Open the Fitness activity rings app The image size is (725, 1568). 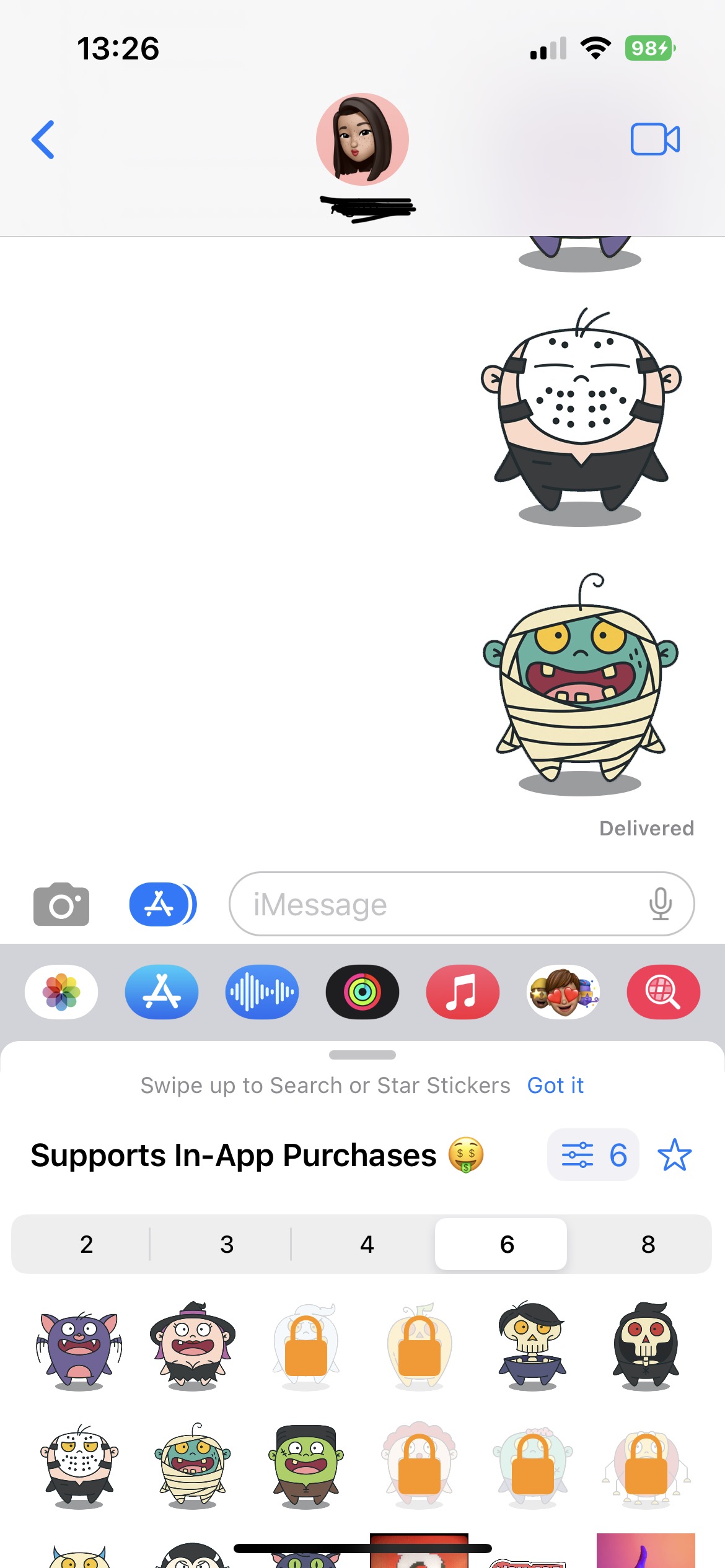click(x=362, y=992)
